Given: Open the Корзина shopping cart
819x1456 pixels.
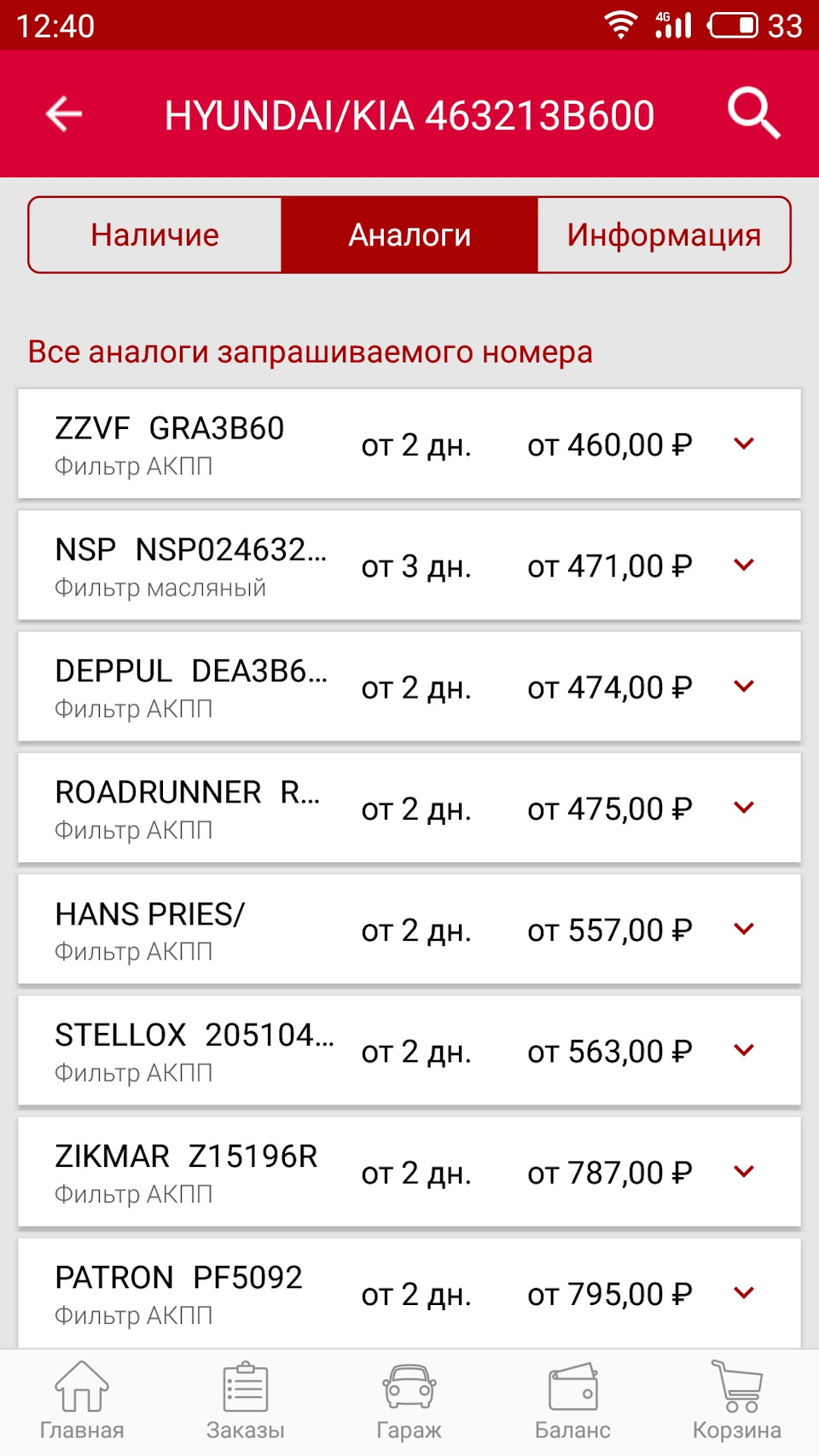Looking at the screenshot, I should 736,1399.
